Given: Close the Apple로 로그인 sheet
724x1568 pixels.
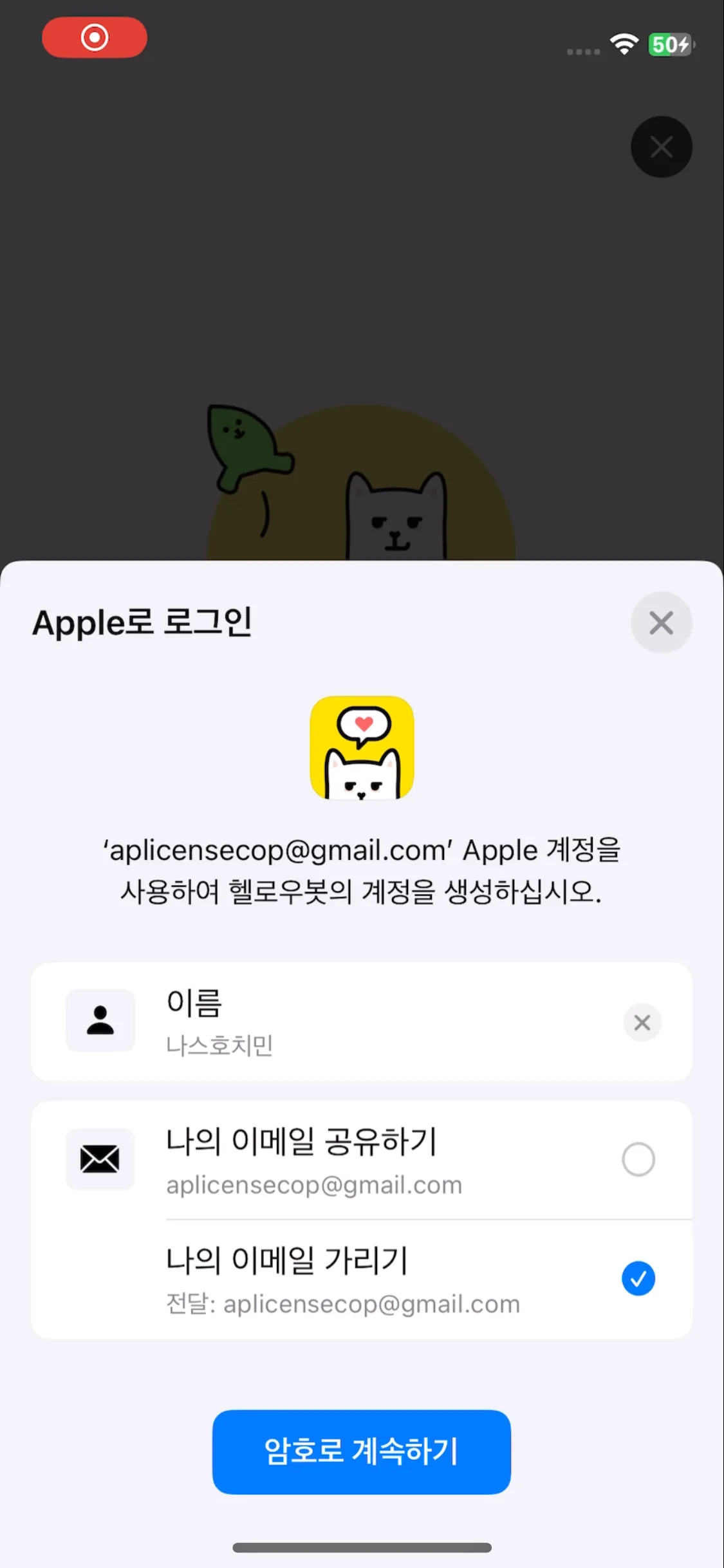Looking at the screenshot, I should coord(661,622).
